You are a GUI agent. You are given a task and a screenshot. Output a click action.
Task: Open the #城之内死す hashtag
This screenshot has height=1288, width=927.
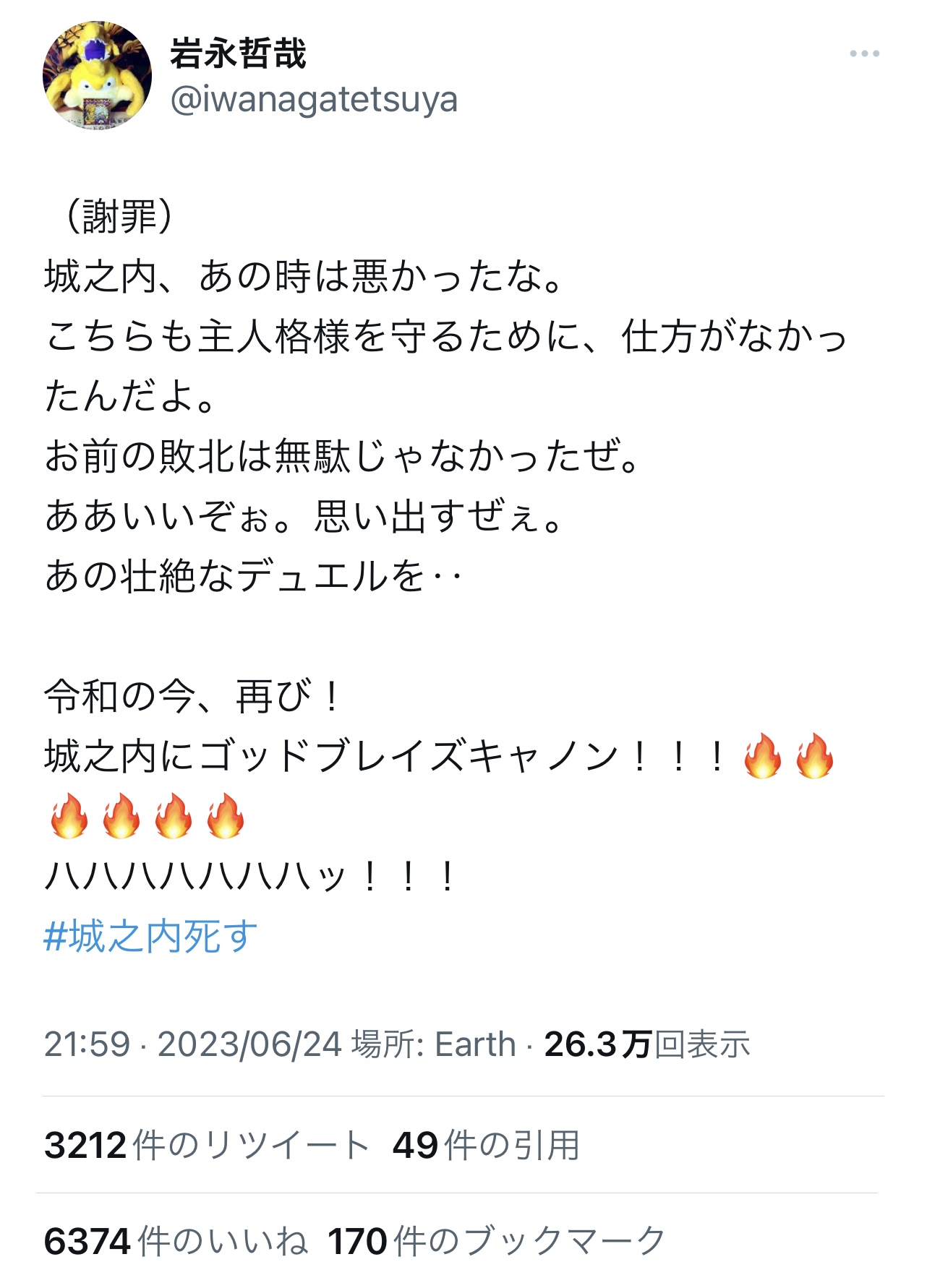pos(150,937)
